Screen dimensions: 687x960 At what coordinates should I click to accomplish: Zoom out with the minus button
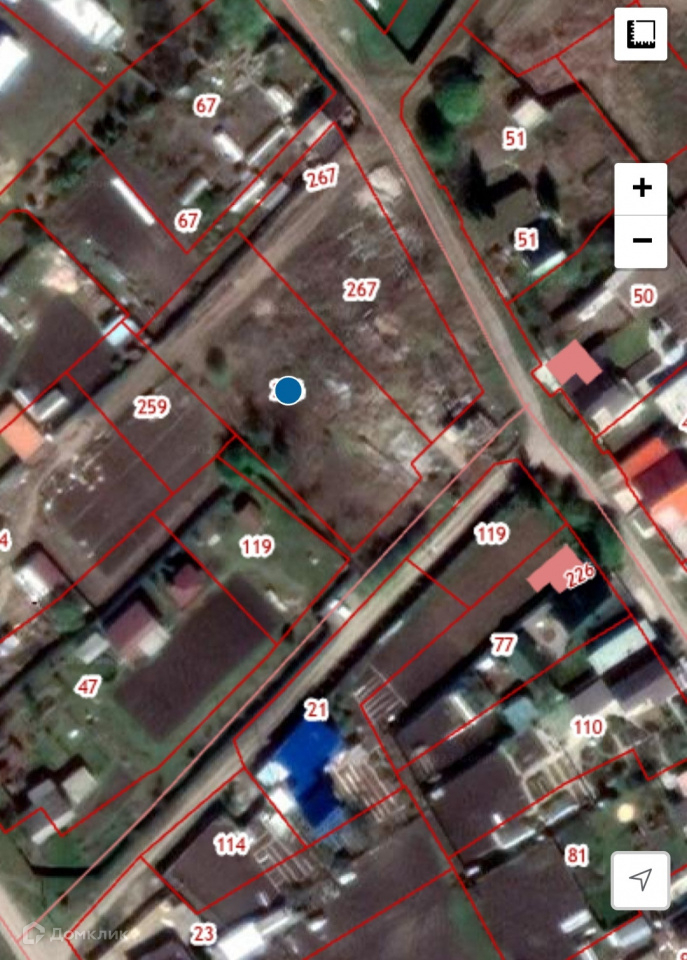point(641,242)
